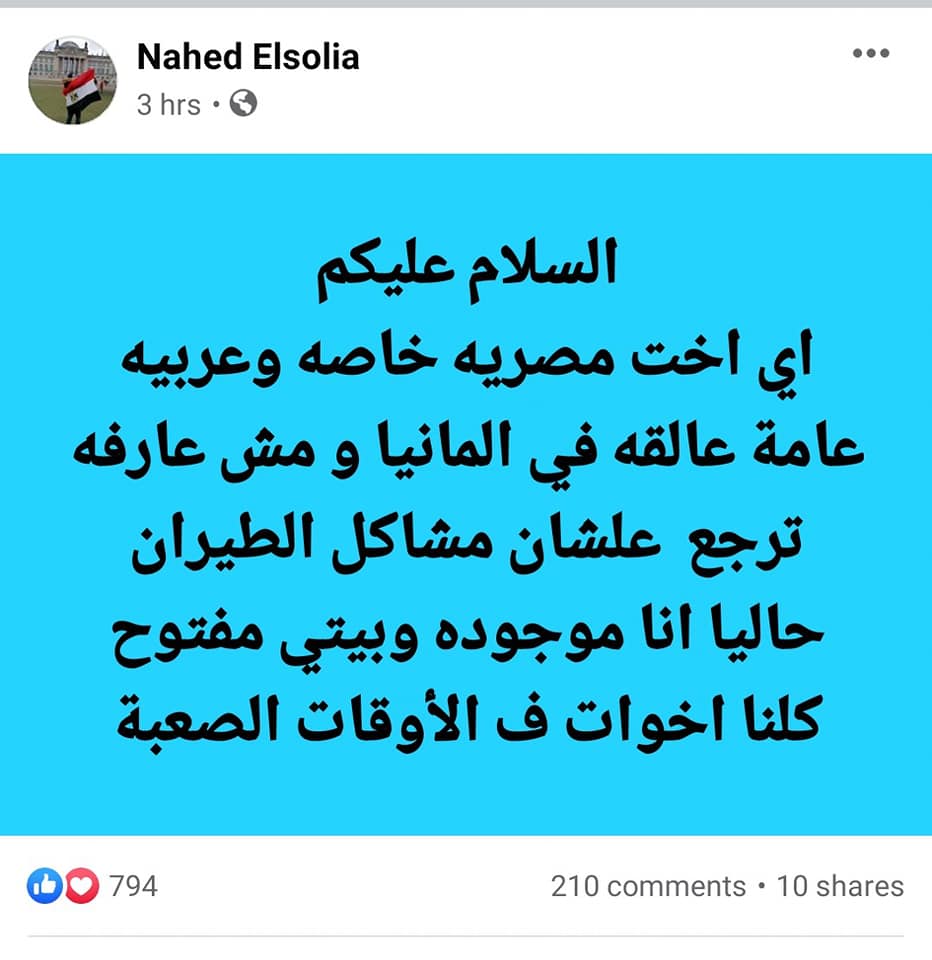
Task: Open the post's three-dot overflow menu
Action: (x=870, y=53)
